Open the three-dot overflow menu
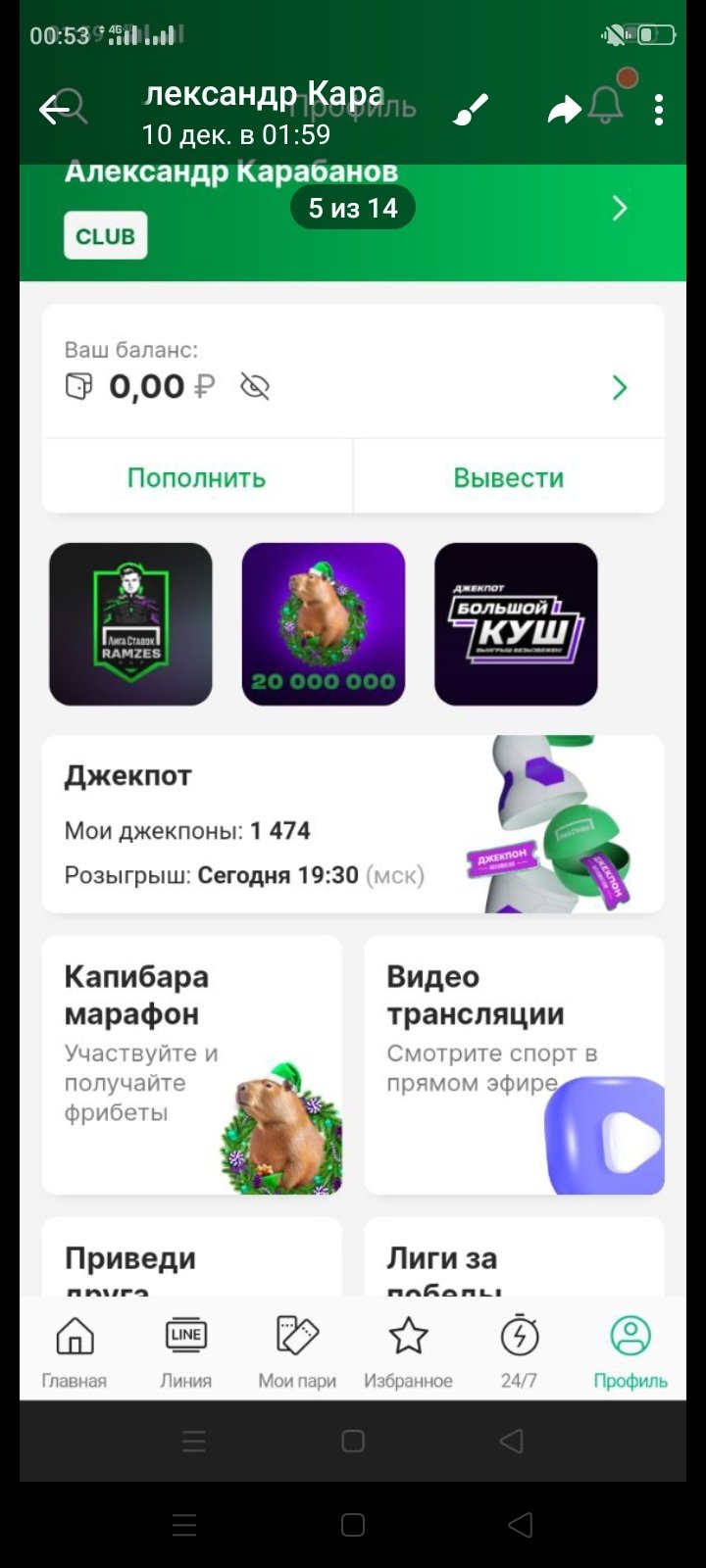 (659, 110)
